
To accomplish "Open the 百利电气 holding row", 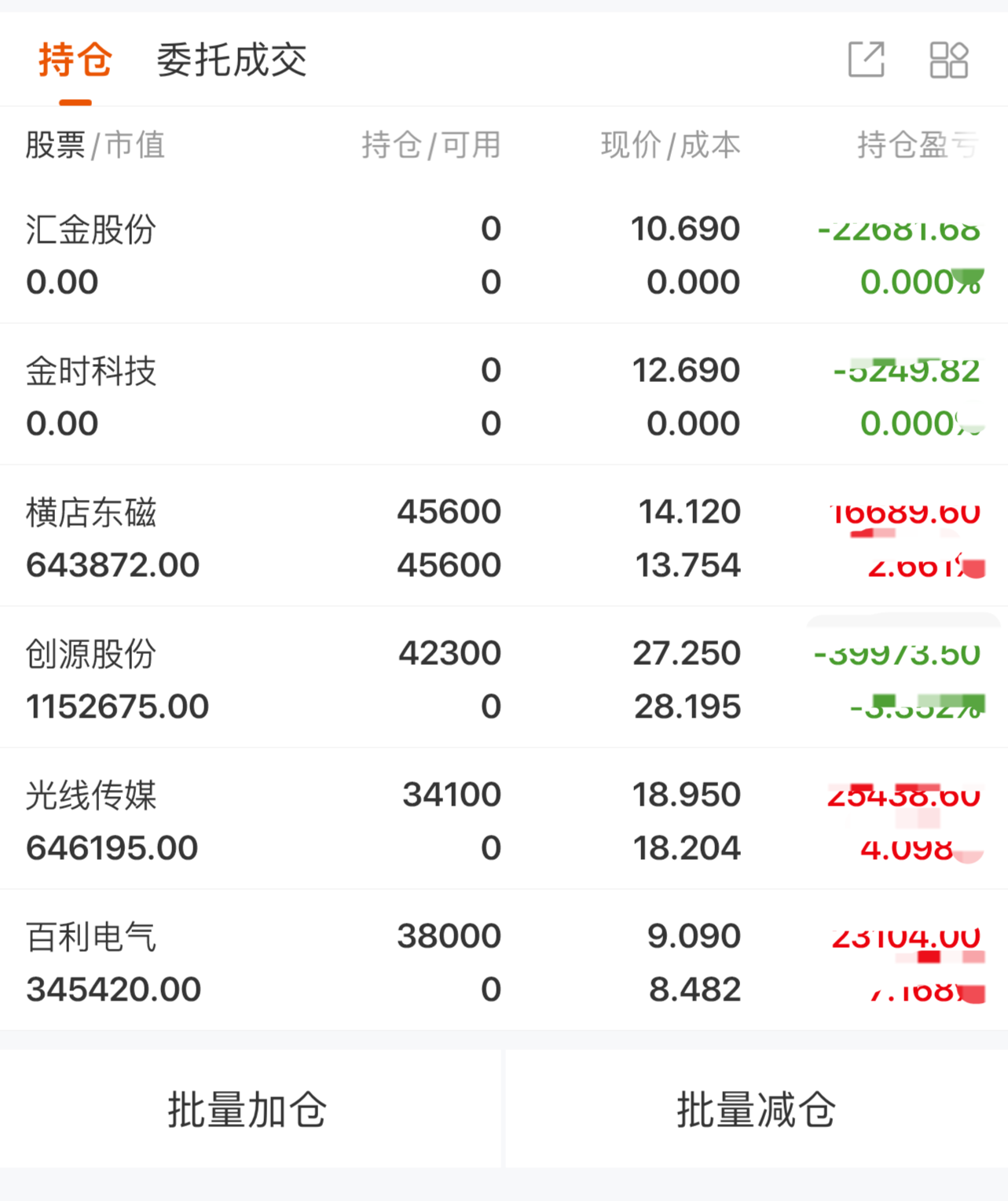I will (503, 962).
